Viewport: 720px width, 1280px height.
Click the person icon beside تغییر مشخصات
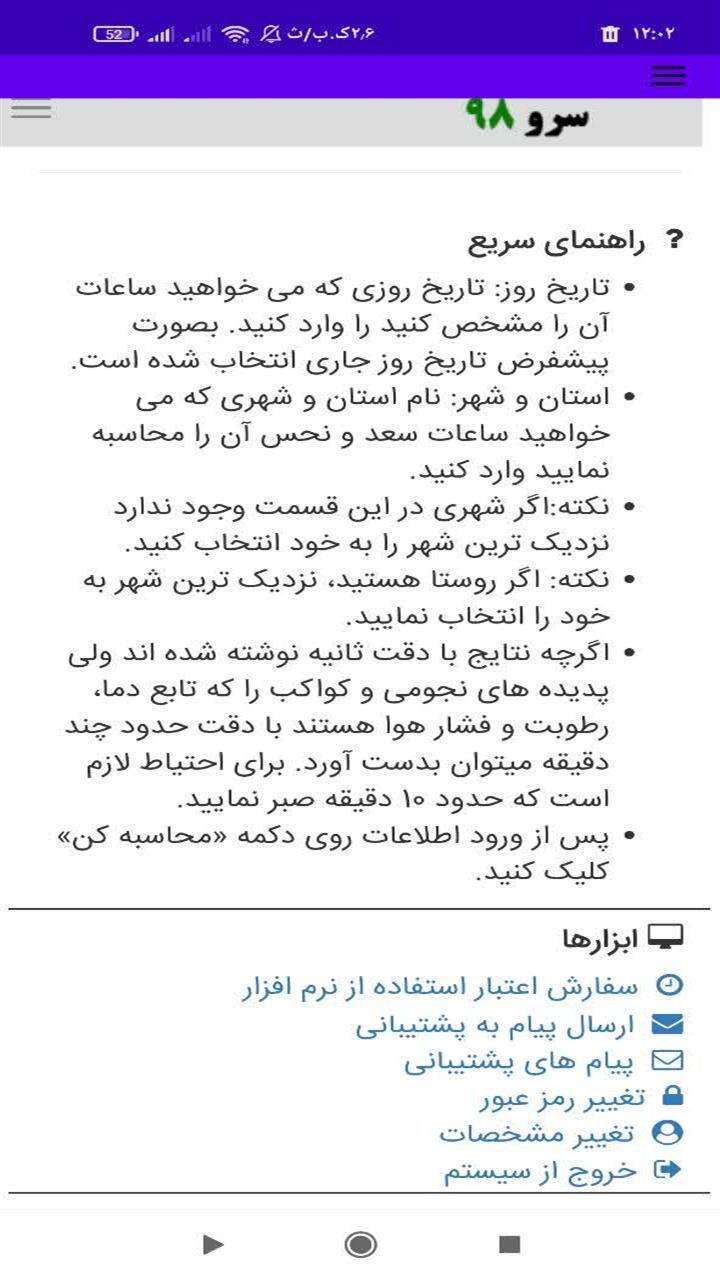pyautogui.click(x=665, y=1134)
